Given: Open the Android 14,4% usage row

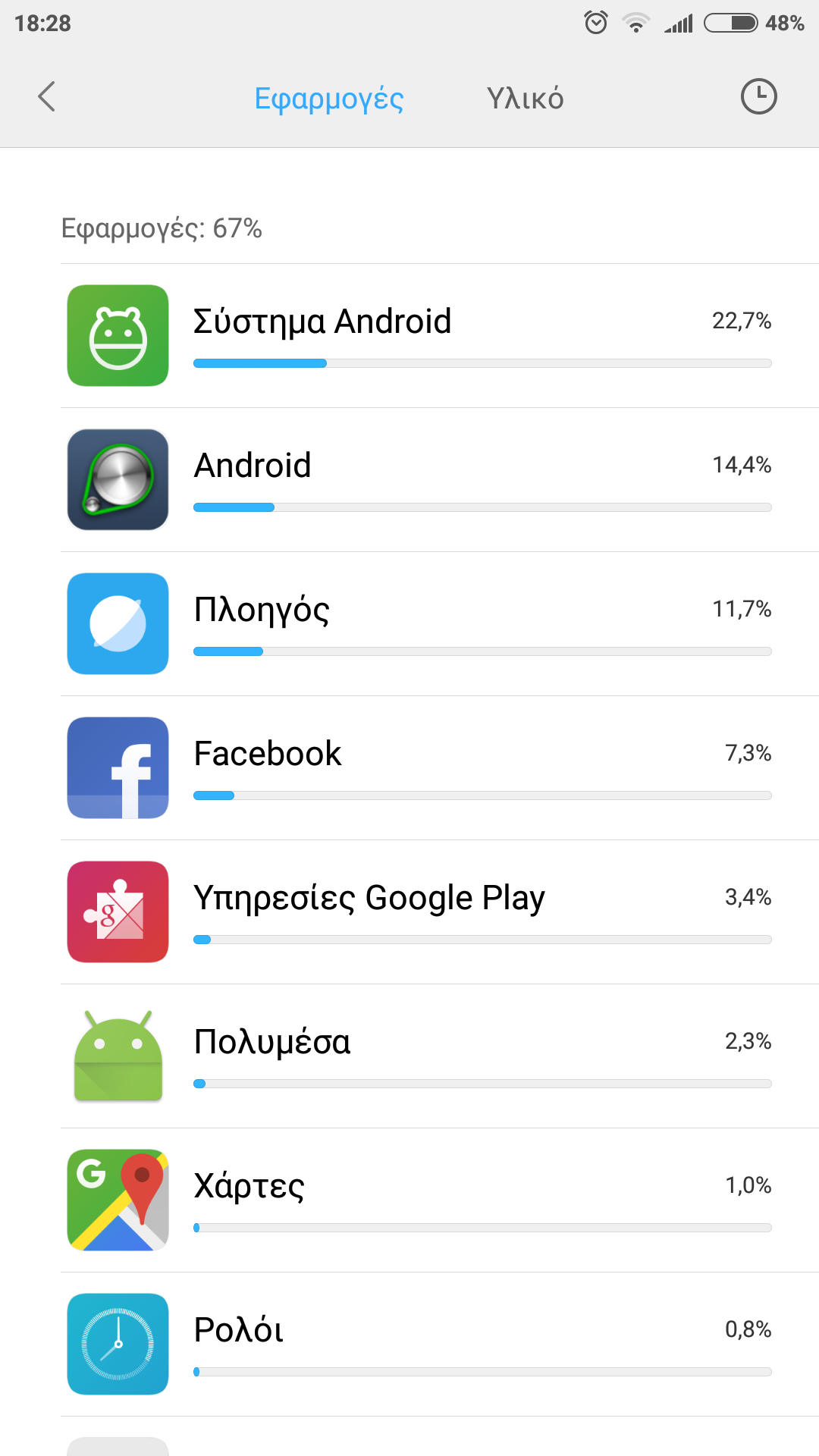Looking at the screenshot, I should pos(440,480).
